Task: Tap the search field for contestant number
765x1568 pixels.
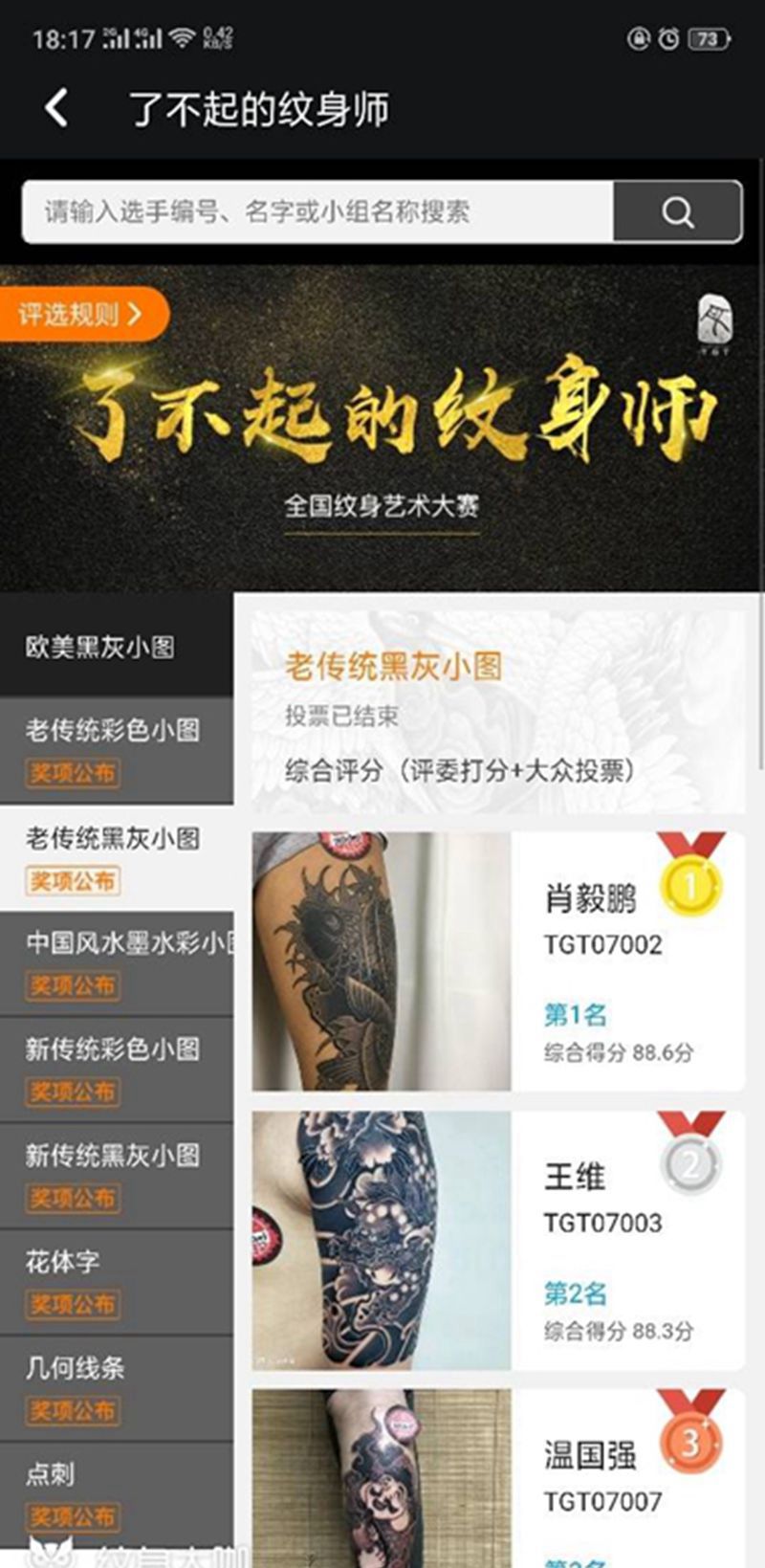Action: tap(317, 211)
